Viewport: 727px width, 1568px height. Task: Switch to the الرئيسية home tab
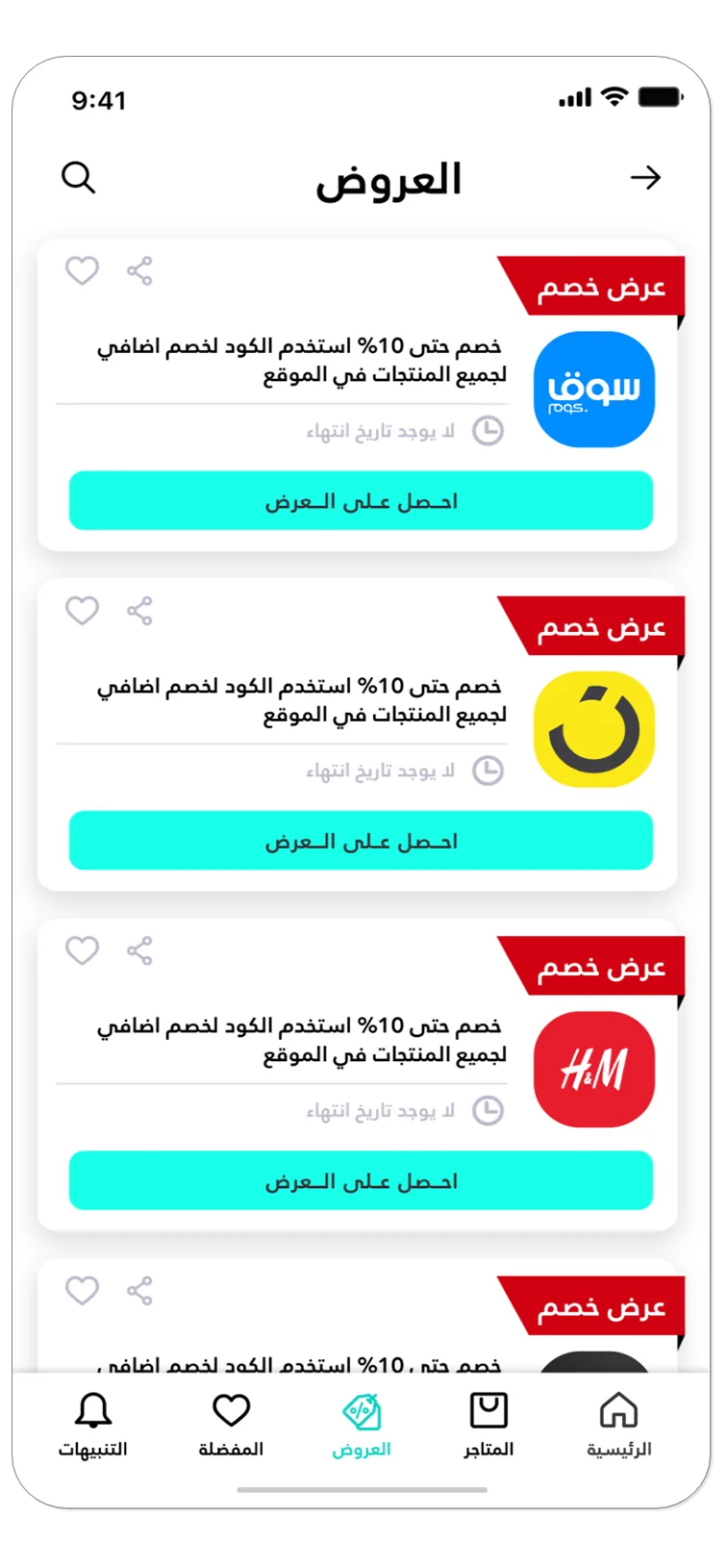point(618,1425)
